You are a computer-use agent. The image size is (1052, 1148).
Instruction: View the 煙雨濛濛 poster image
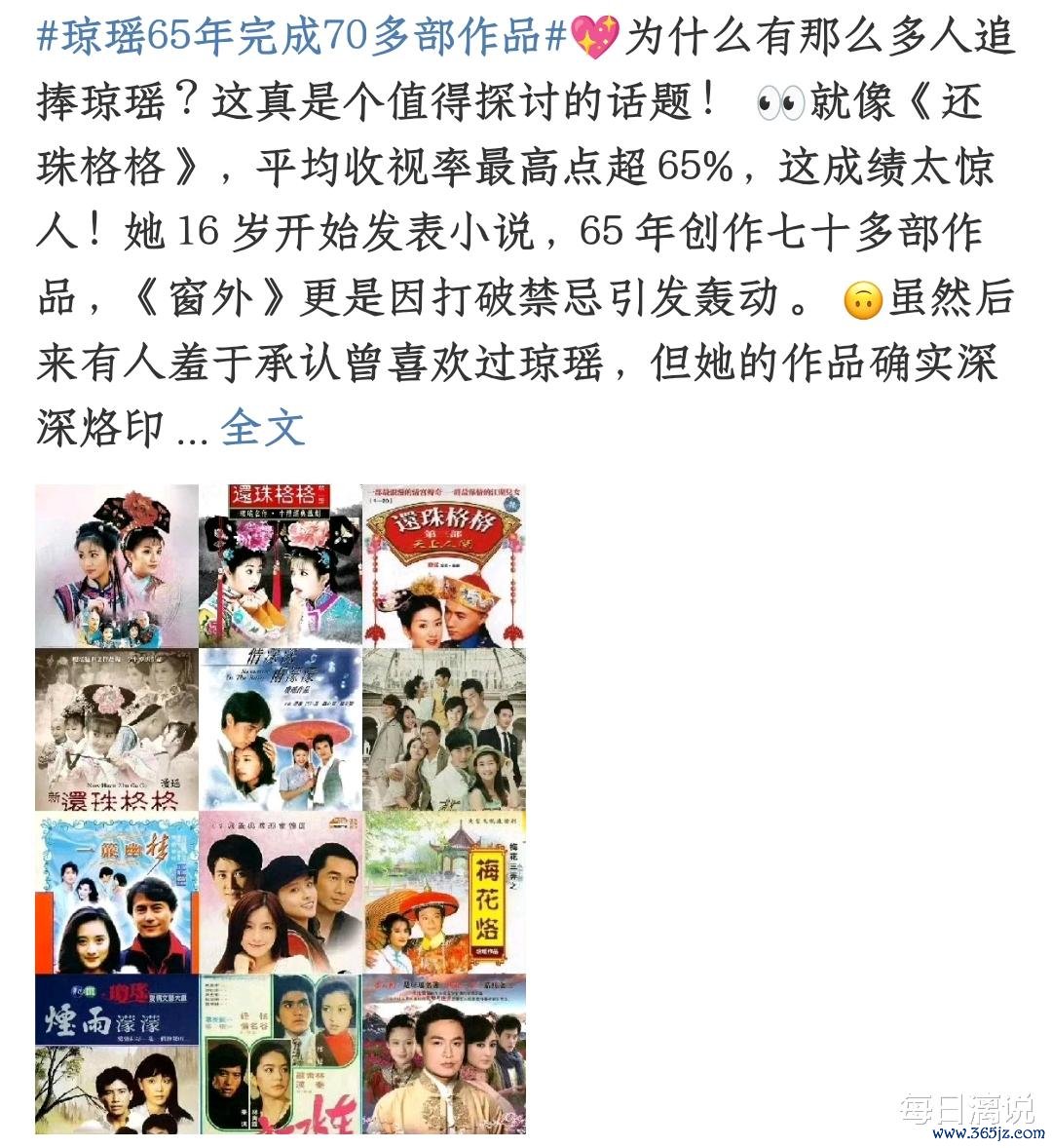click(117, 1052)
